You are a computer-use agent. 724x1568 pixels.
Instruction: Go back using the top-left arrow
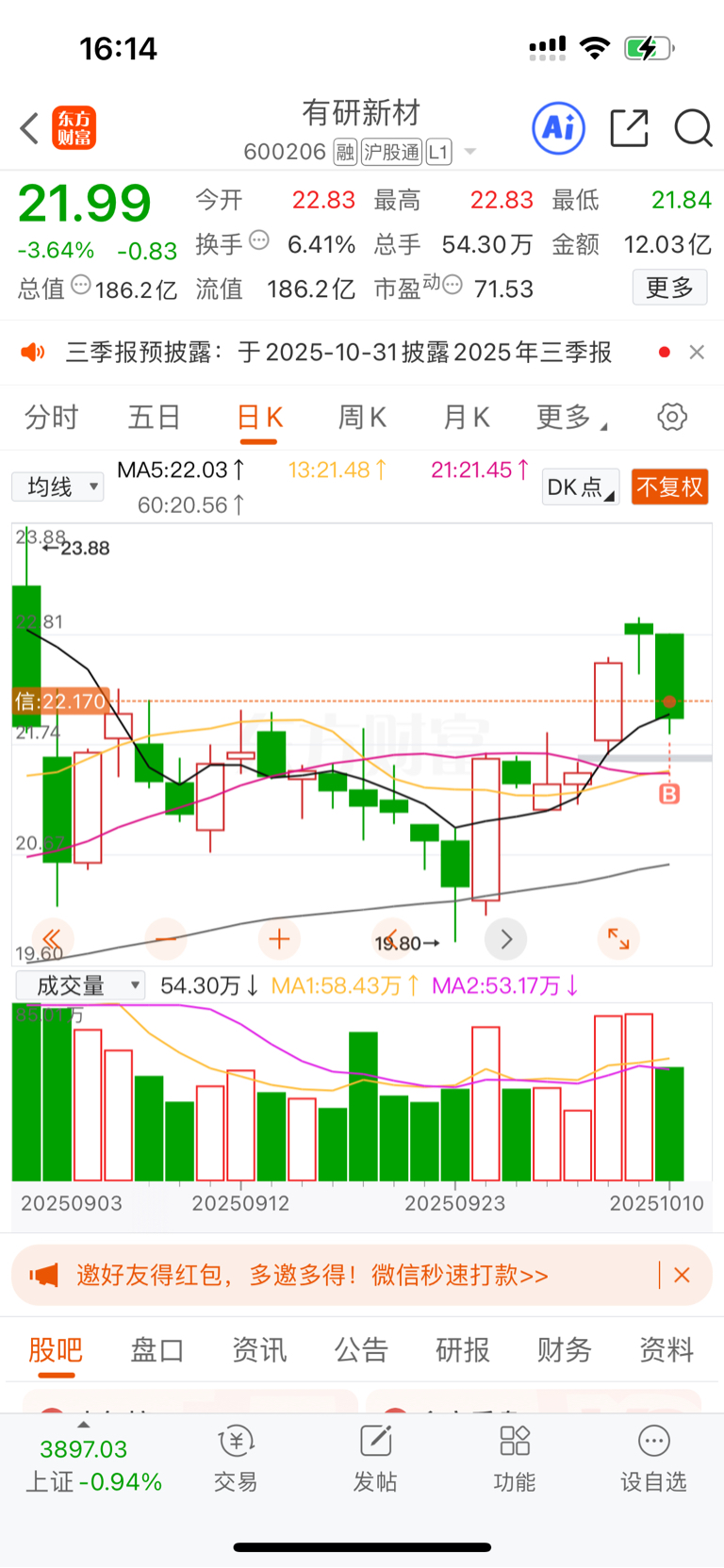point(29,127)
